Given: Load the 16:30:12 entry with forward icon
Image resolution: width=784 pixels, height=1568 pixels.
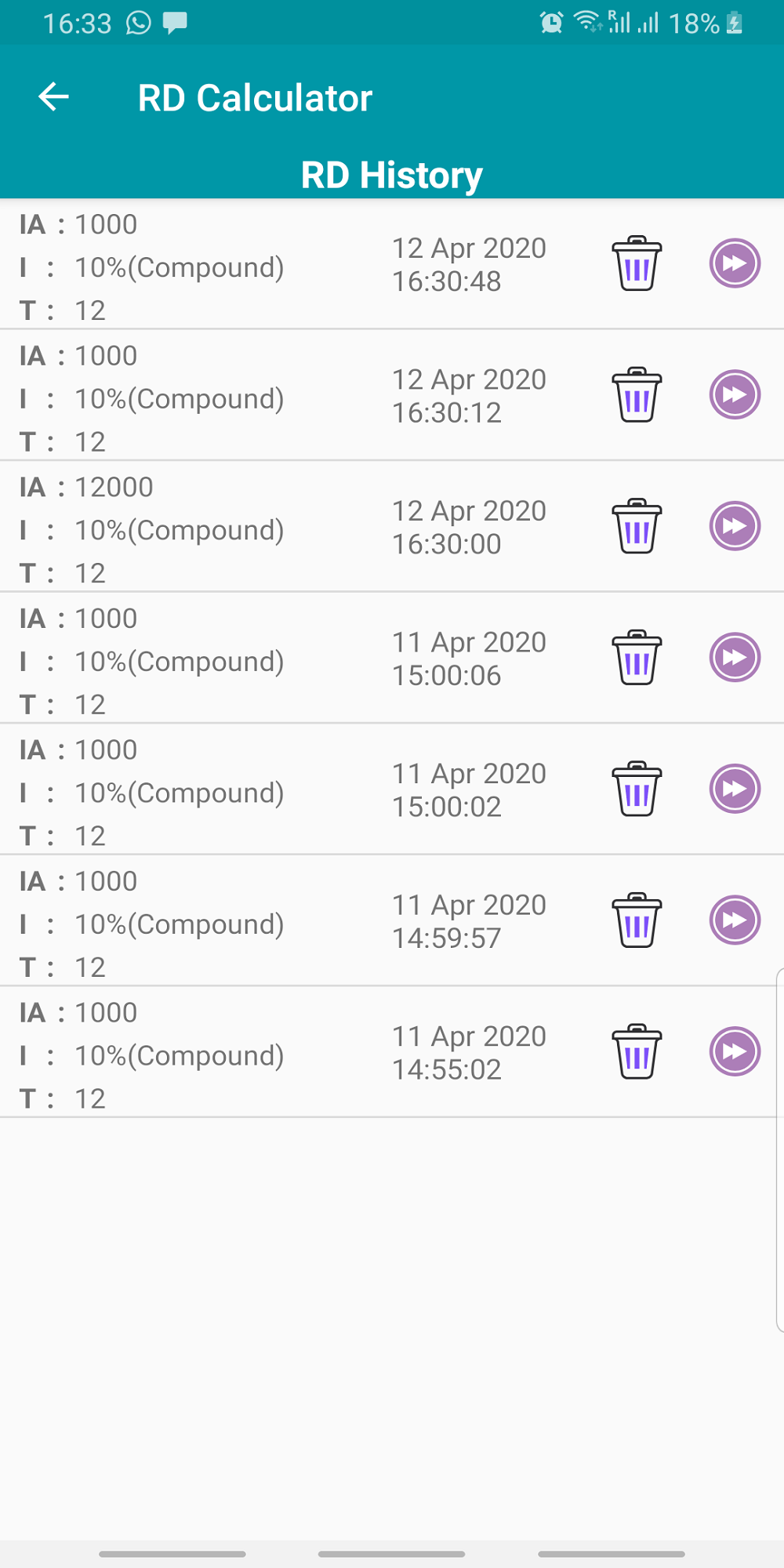Looking at the screenshot, I should coord(735,394).
